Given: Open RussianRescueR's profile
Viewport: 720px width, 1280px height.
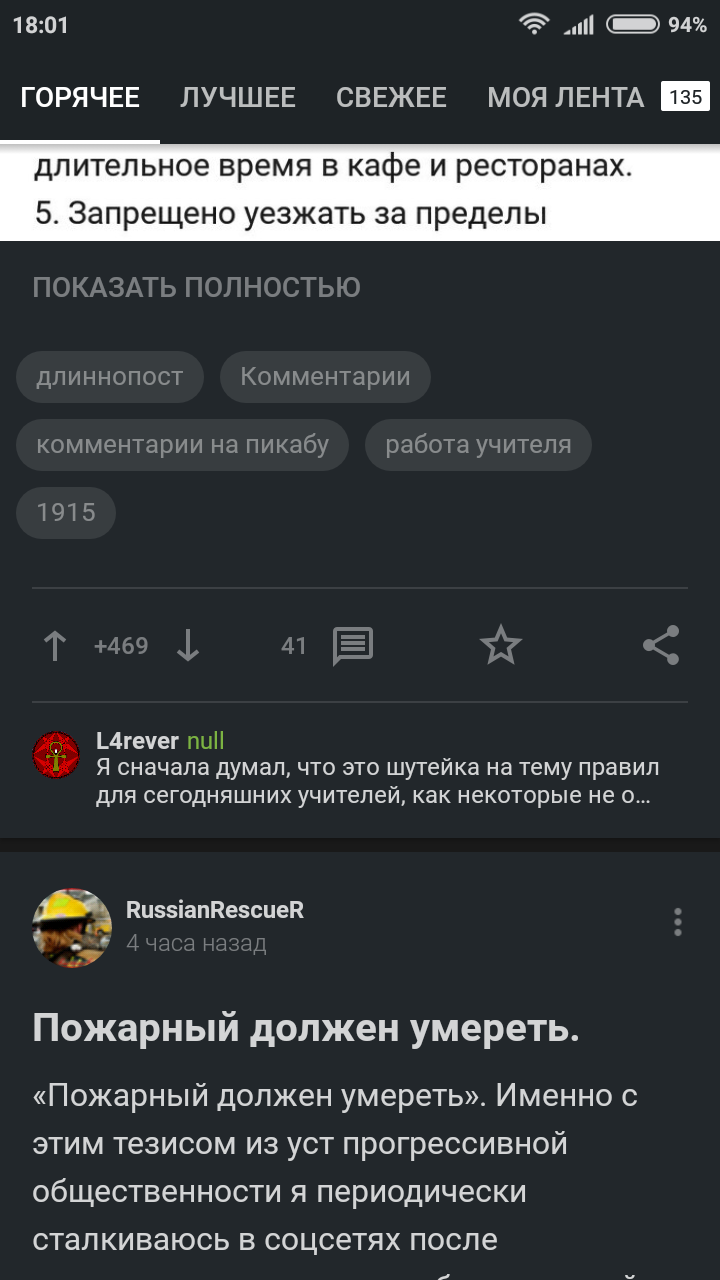Looking at the screenshot, I should click(x=214, y=910).
